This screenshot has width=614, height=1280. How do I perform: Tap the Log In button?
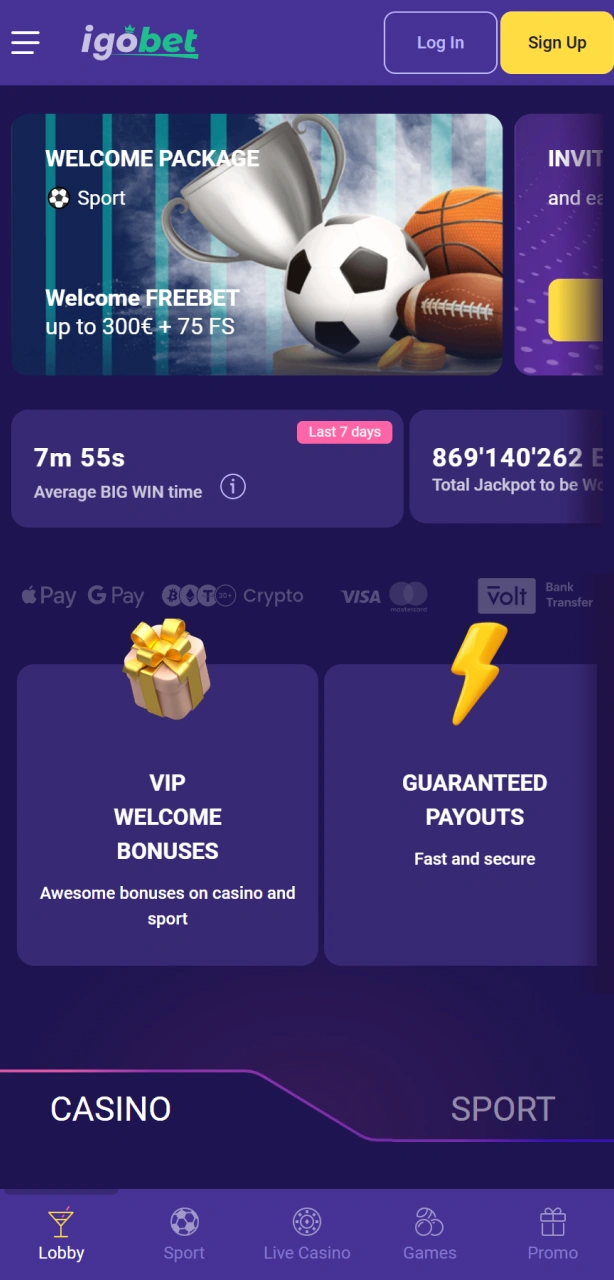[440, 42]
